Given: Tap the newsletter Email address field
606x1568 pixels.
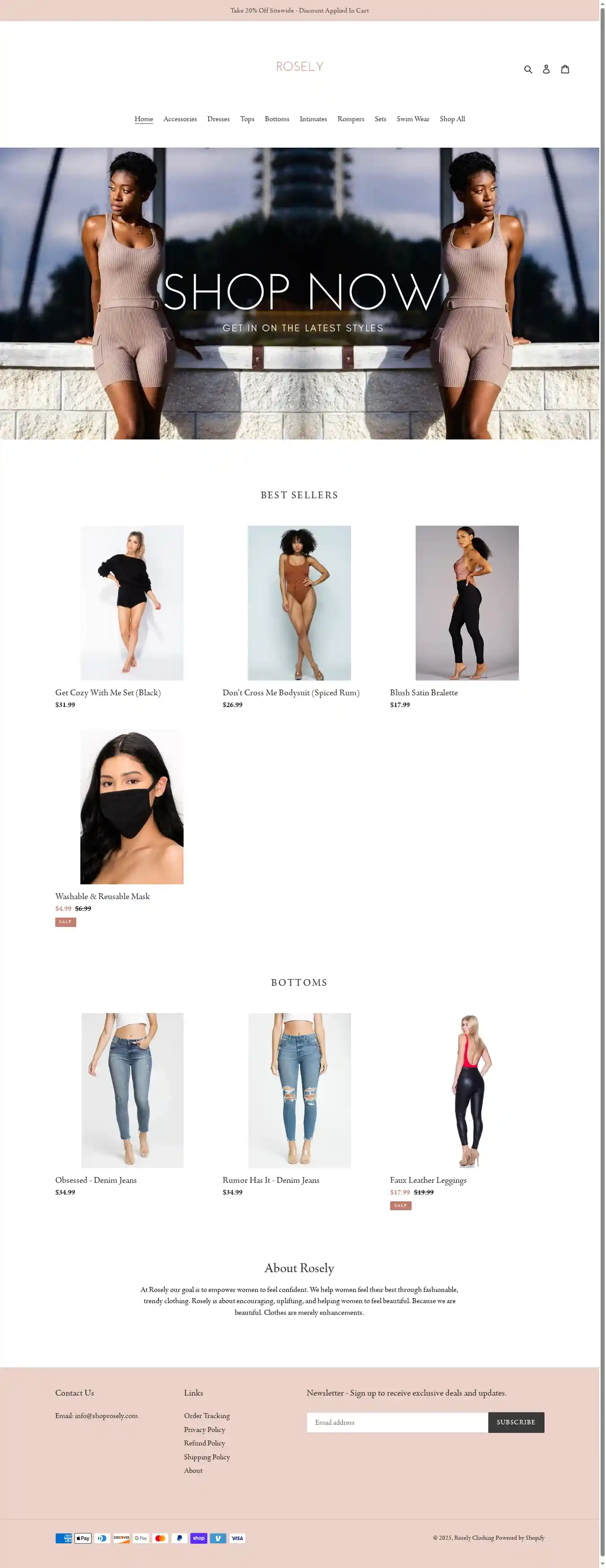Looking at the screenshot, I should tap(397, 1423).
